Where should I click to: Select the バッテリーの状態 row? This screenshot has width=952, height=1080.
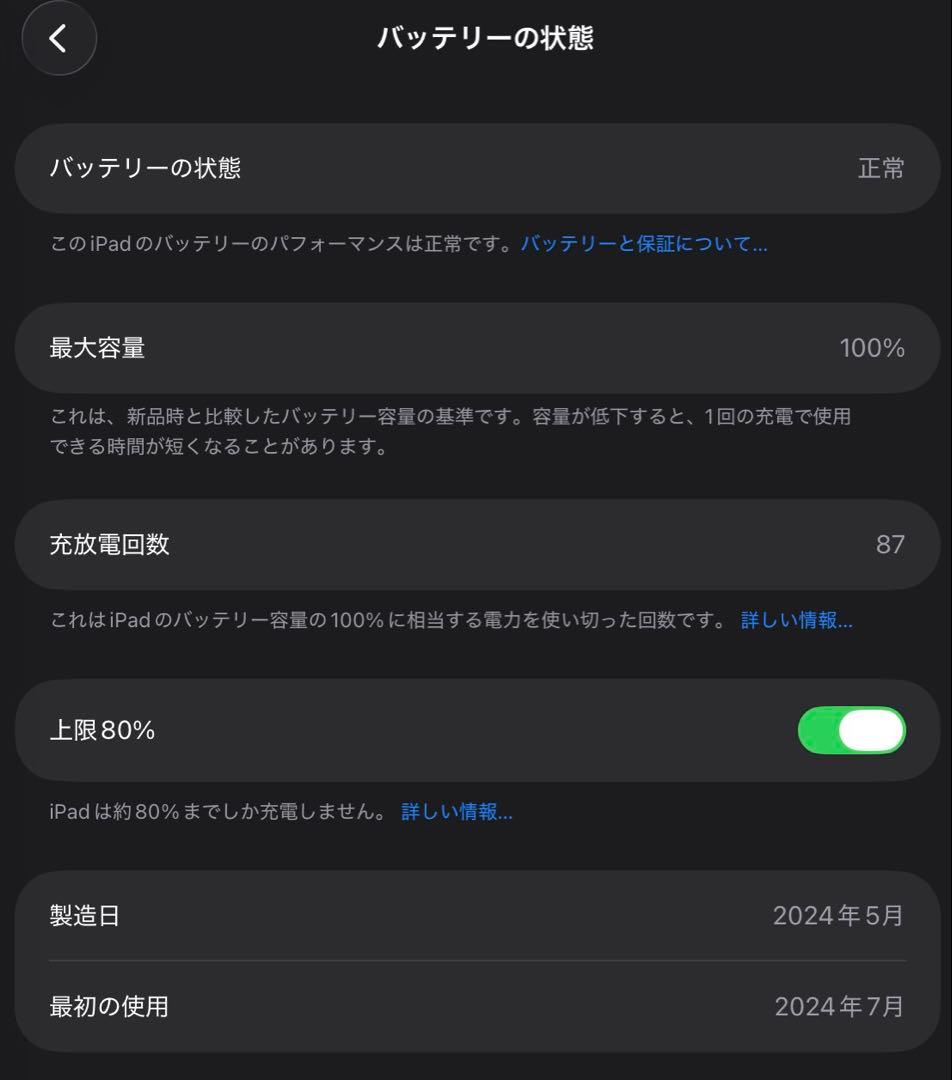476,168
